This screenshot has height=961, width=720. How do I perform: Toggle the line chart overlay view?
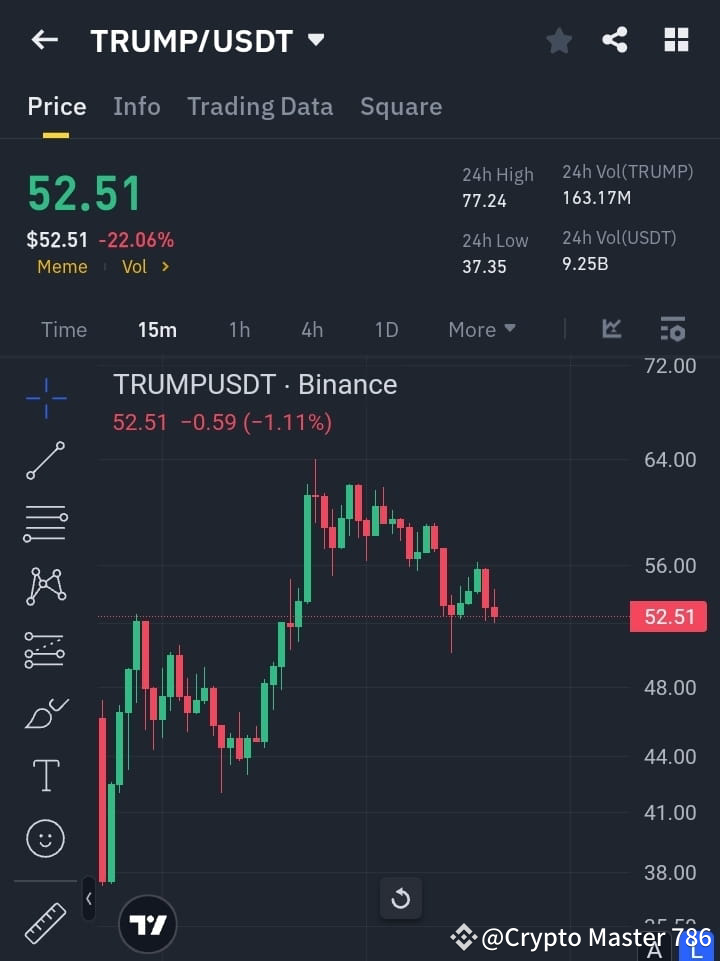pyautogui.click(x=611, y=329)
